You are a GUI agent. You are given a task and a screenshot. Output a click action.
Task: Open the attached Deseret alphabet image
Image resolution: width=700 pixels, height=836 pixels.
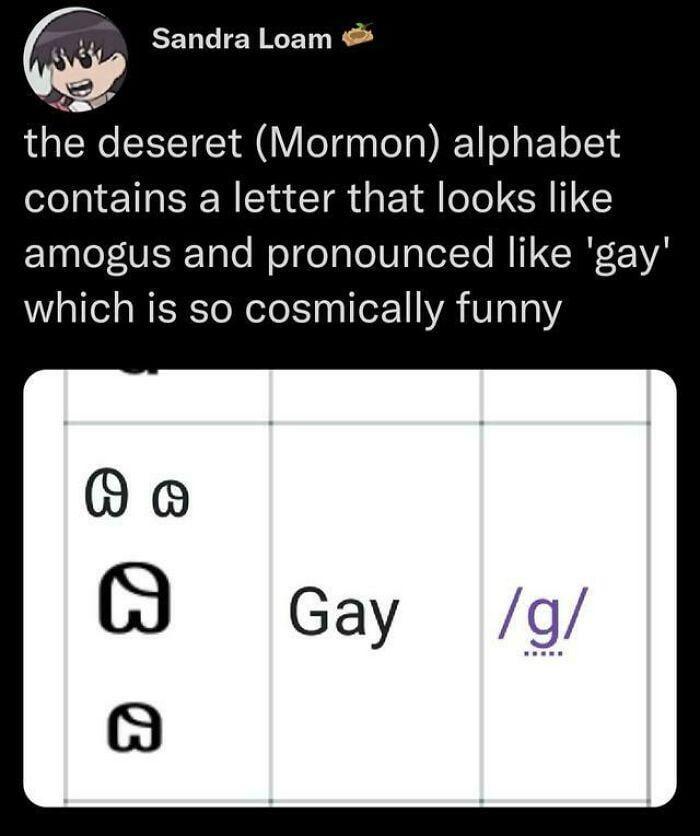[x=349, y=588]
